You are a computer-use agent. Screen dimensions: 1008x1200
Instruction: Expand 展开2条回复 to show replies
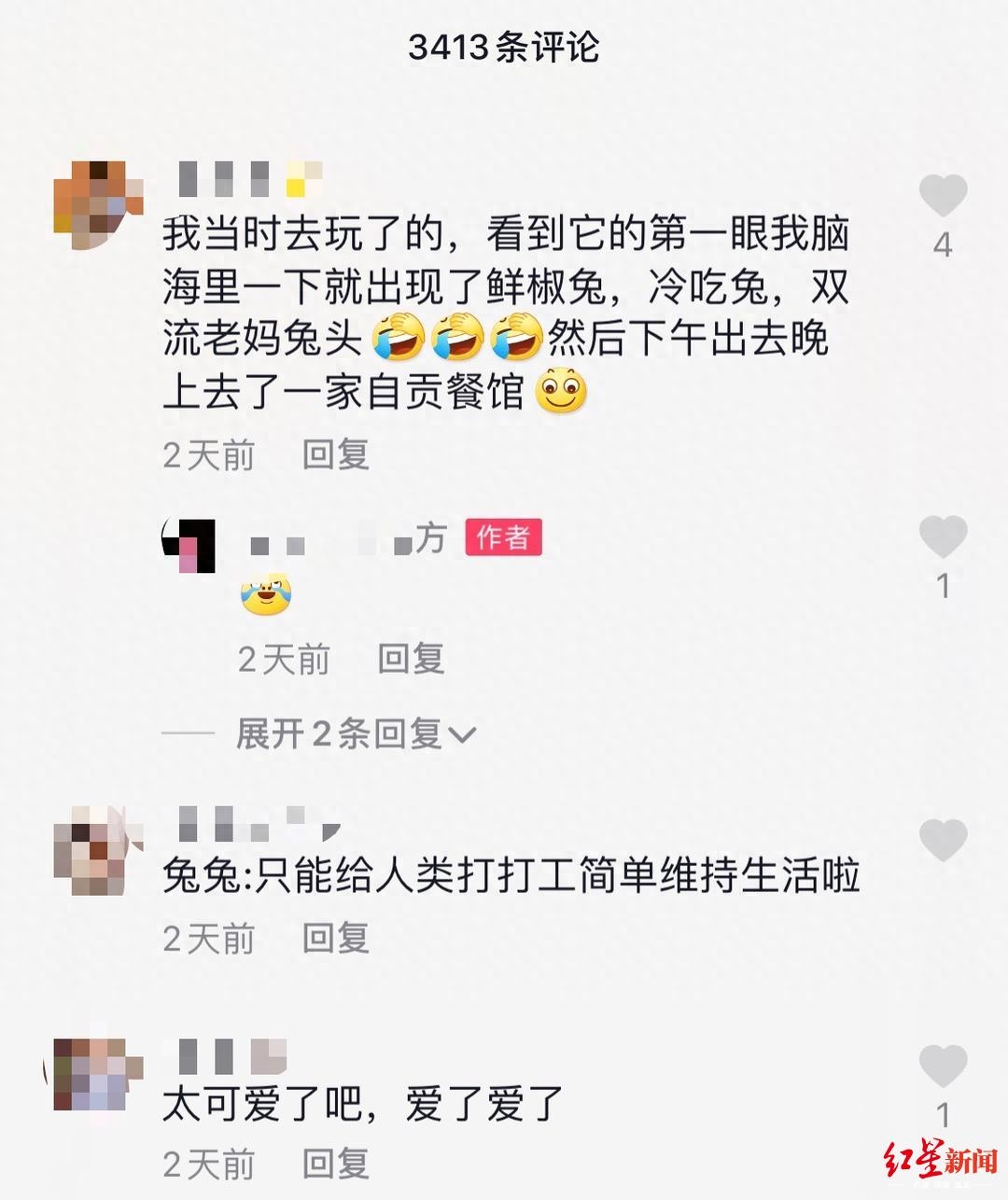355,734
